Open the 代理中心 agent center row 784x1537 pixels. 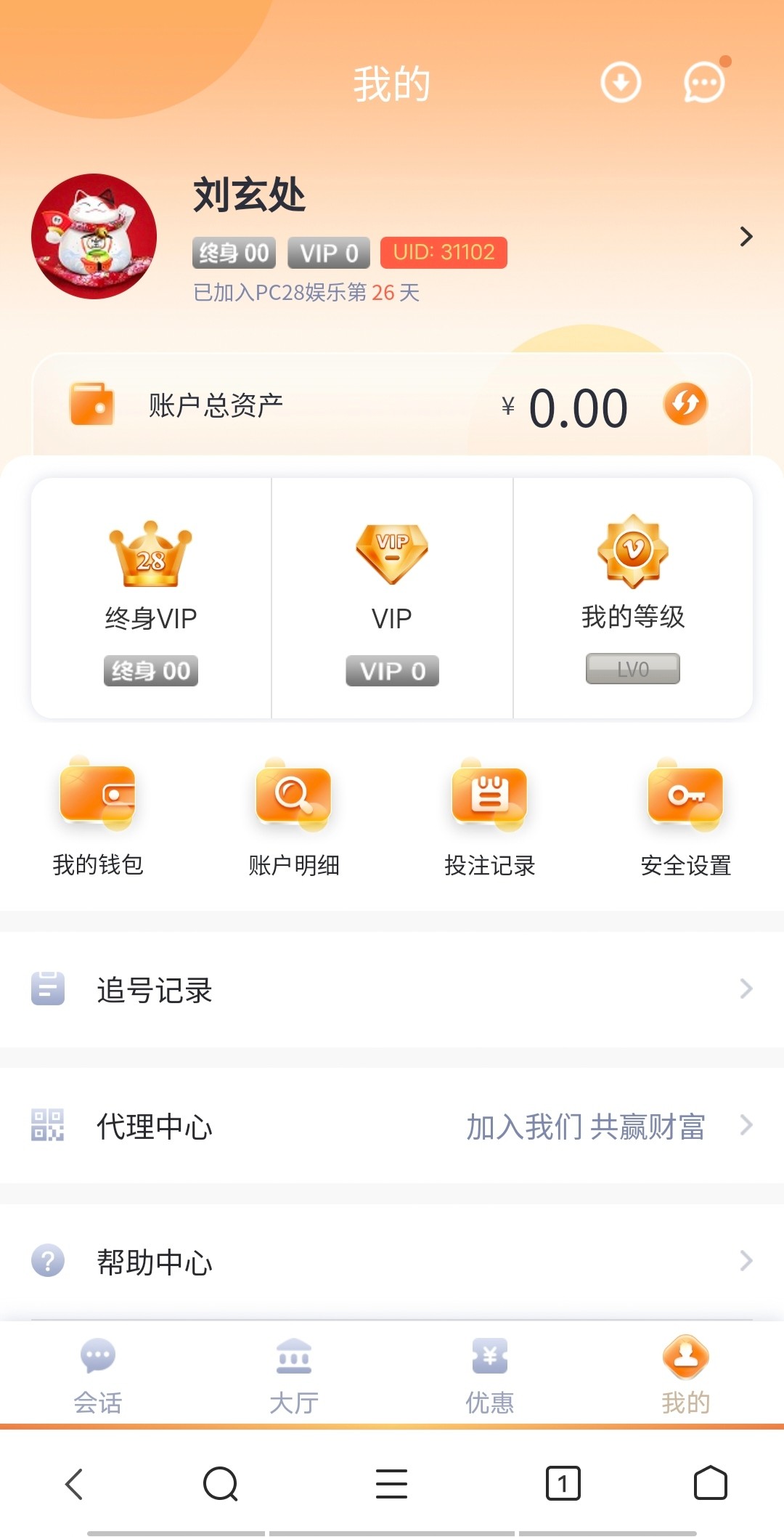tap(392, 1126)
